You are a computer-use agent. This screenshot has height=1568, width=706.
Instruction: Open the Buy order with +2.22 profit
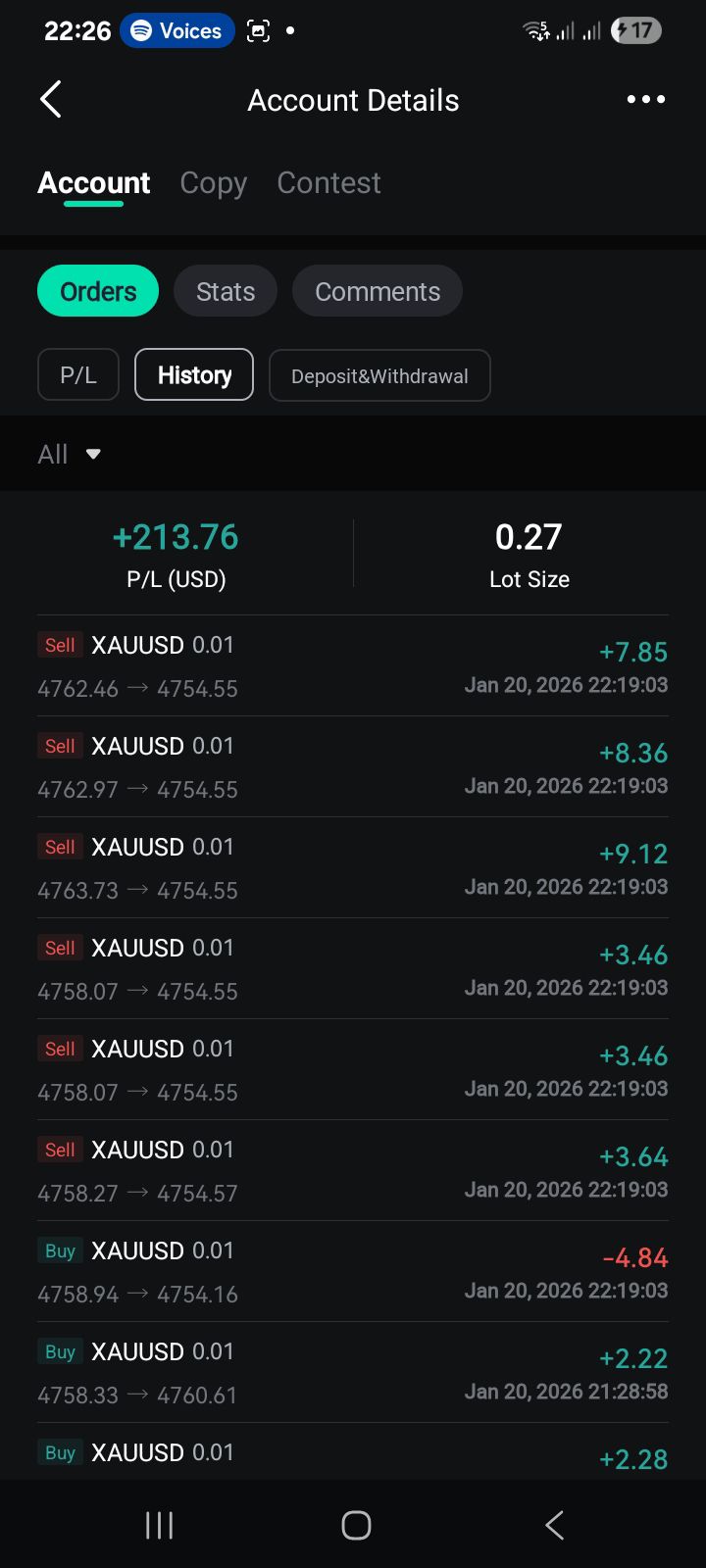[353, 1373]
